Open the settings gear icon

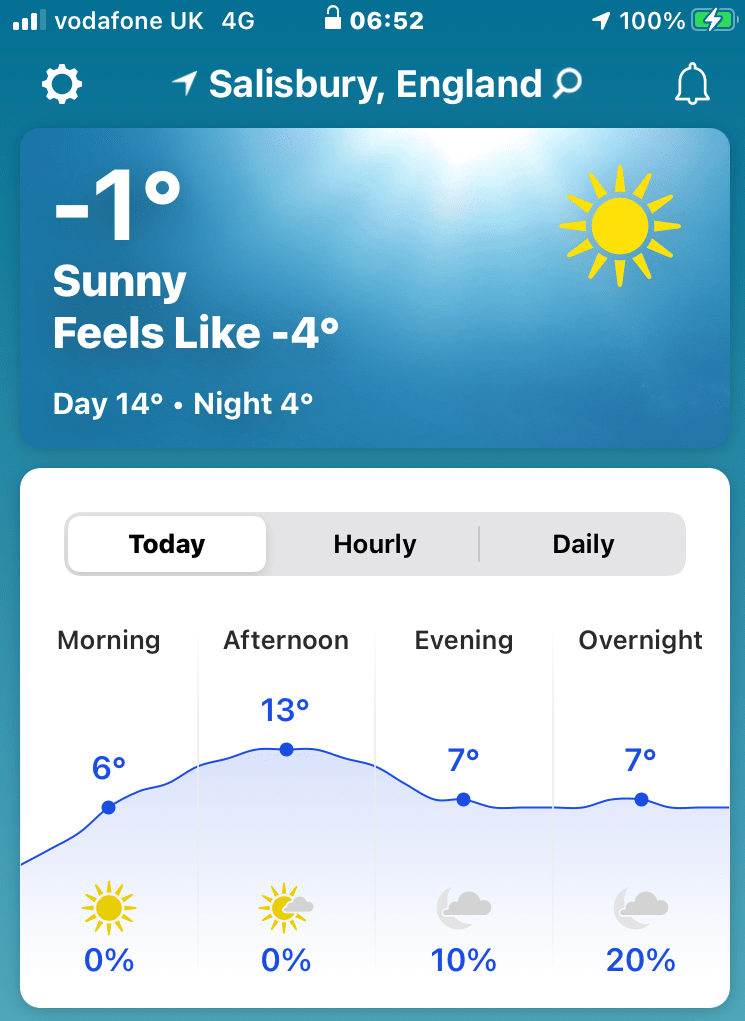(61, 84)
